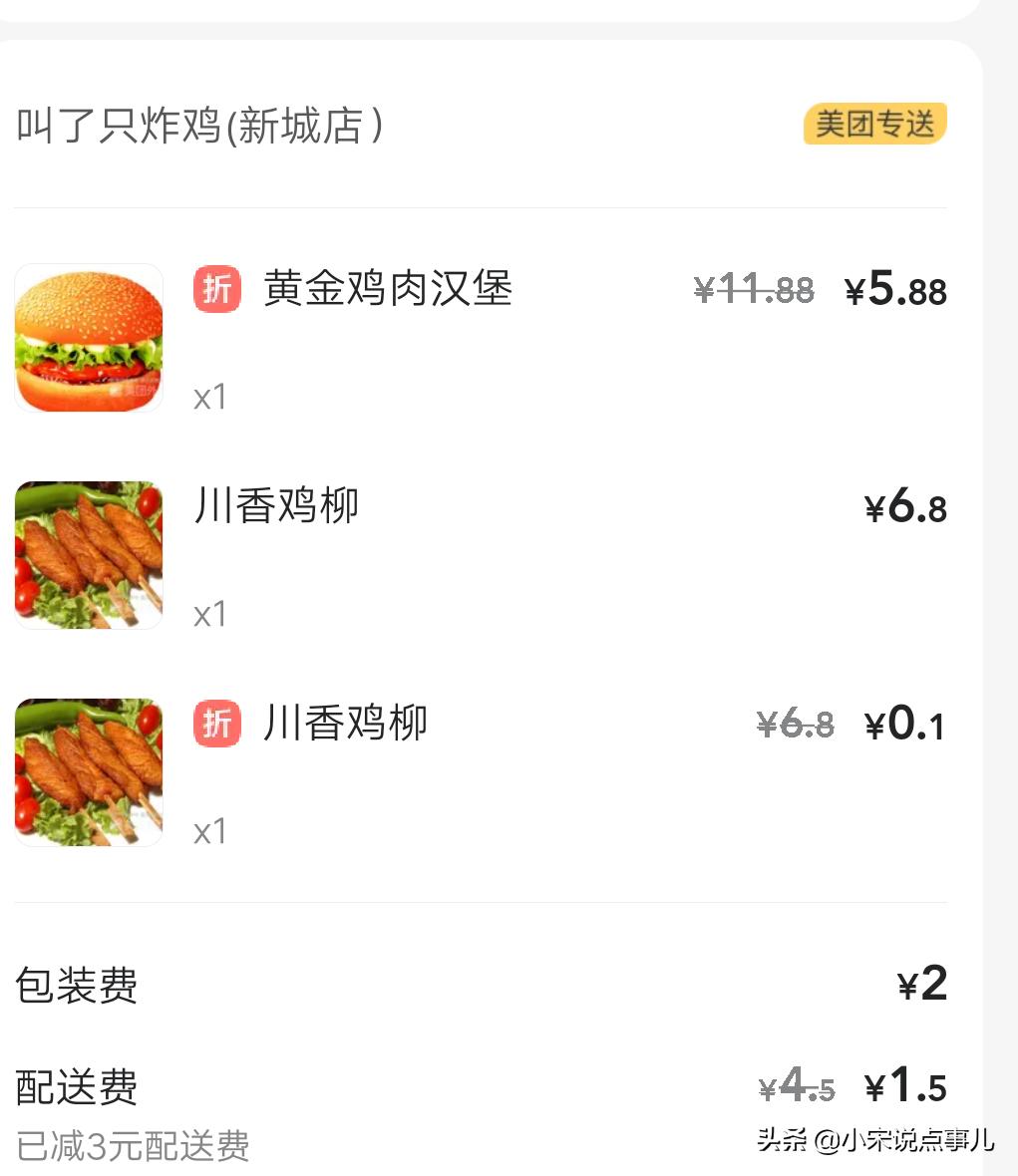The image size is (1018, 1176).
Task: Open the first 川香鸡柳 item thumbnail
Action: click(x=89, y=554)
